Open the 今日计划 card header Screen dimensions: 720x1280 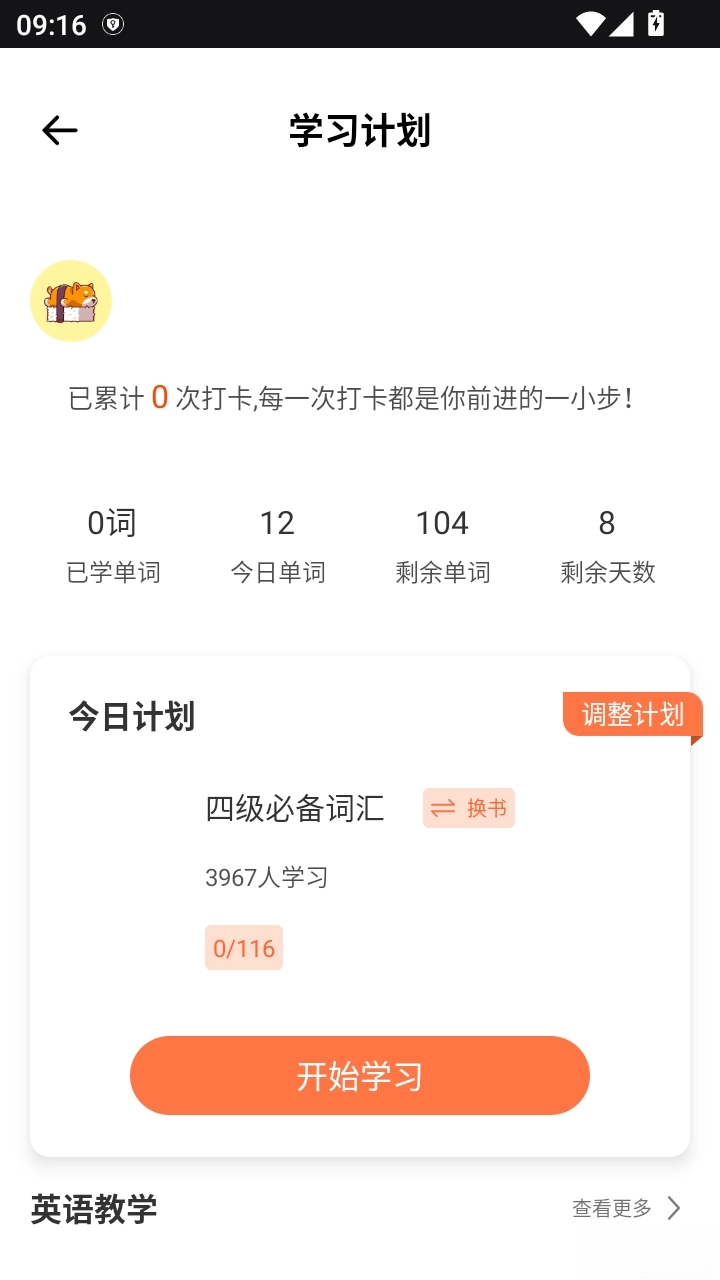click(131, 715)
